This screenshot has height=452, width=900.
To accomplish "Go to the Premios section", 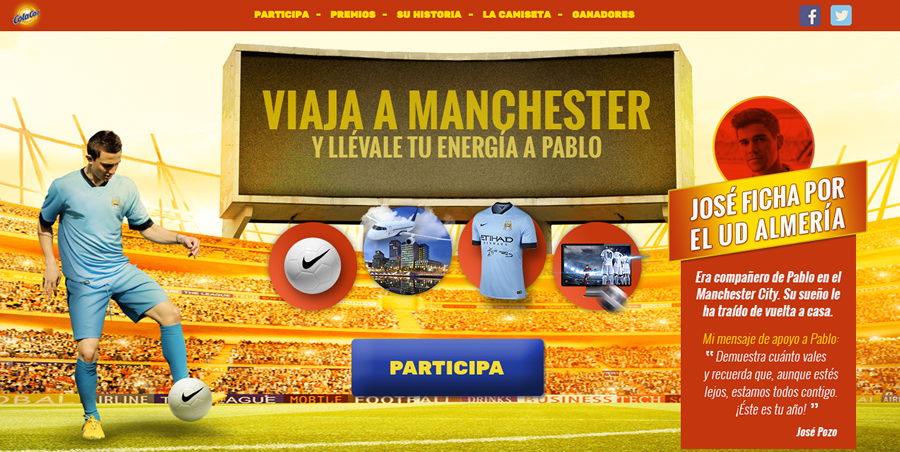I will [x=352, y=15].
